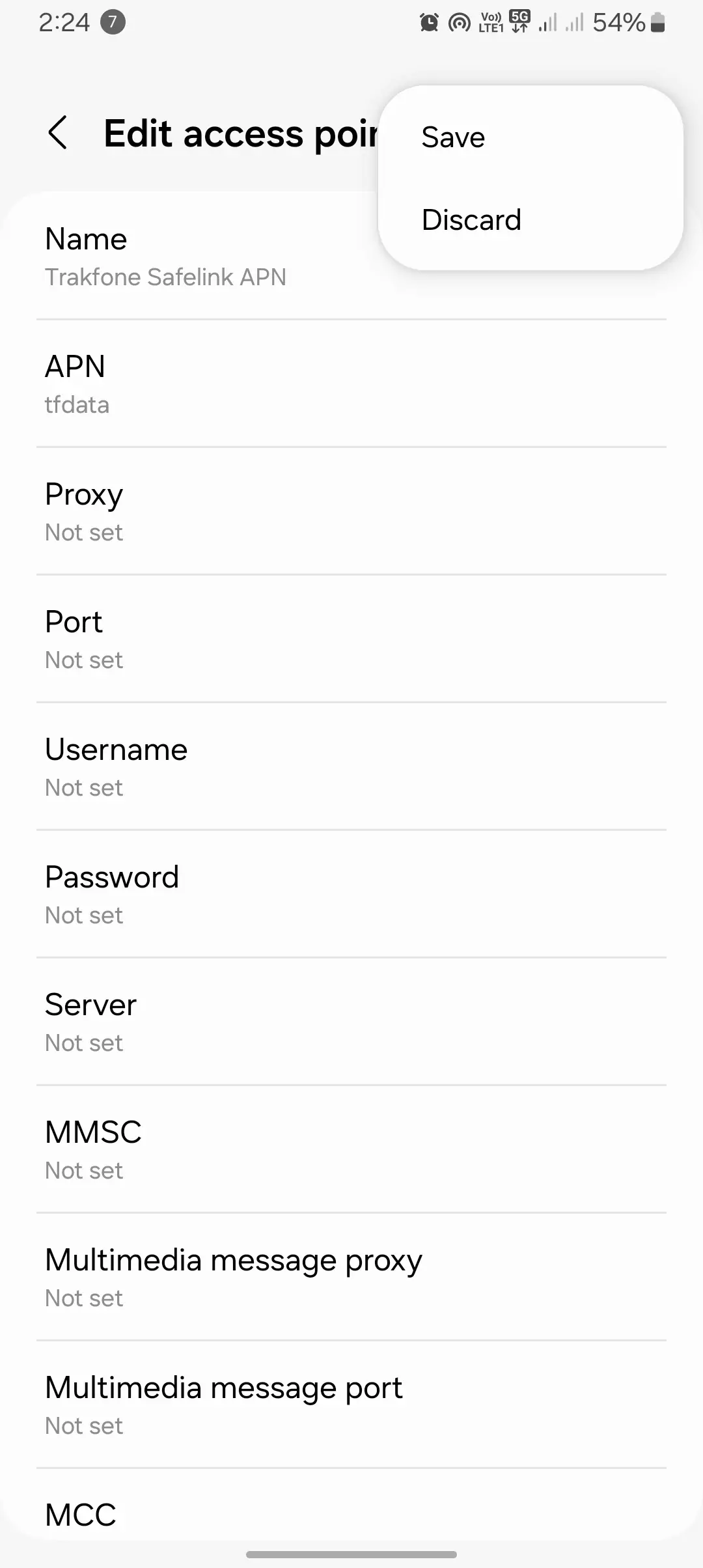This screenshot has width=703, height=1568.
Task: Set the Username field
Action: click(351, 767)
